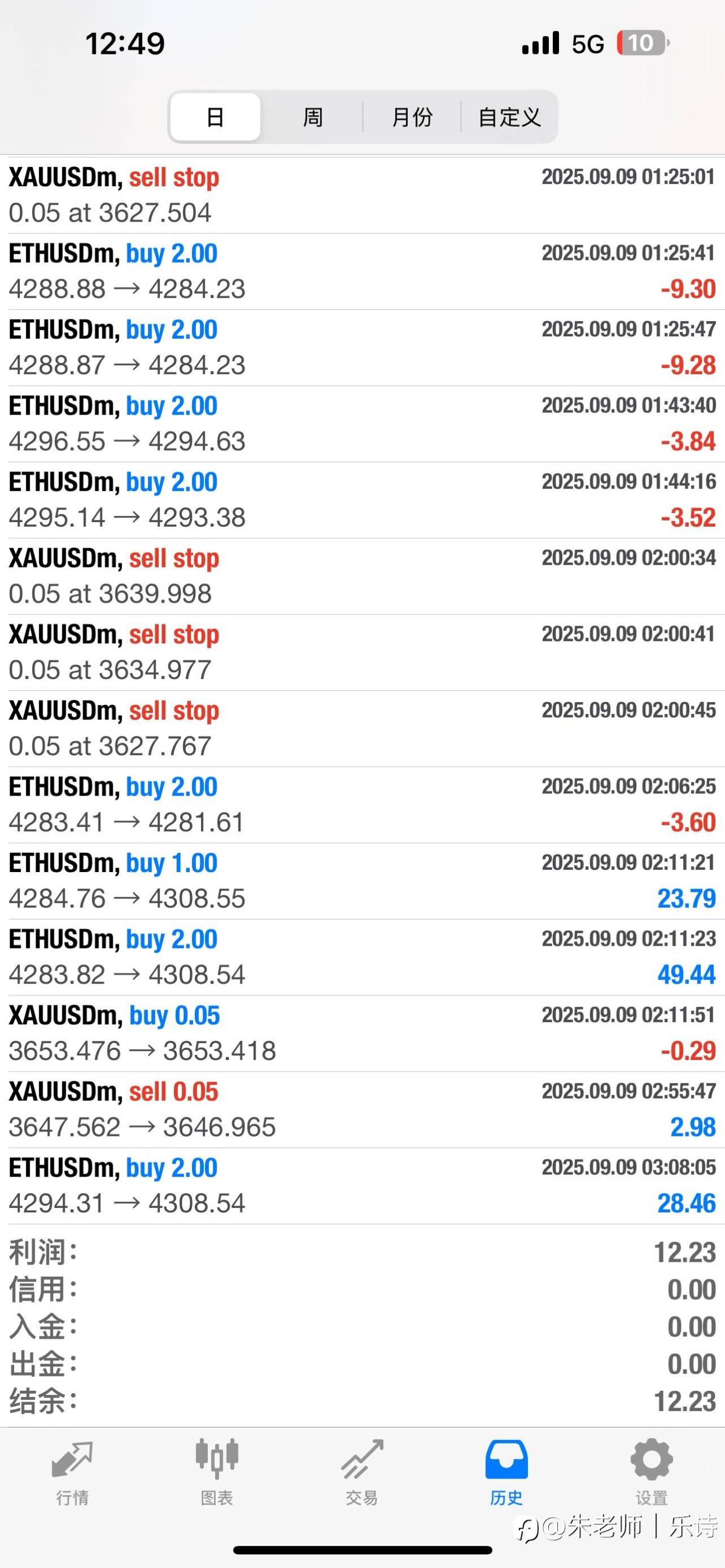The height and width of the screenshot is (1568, 725).
Task: Expand the ETHUSDm trade with -3.60 loss
Action: point(362,805)
